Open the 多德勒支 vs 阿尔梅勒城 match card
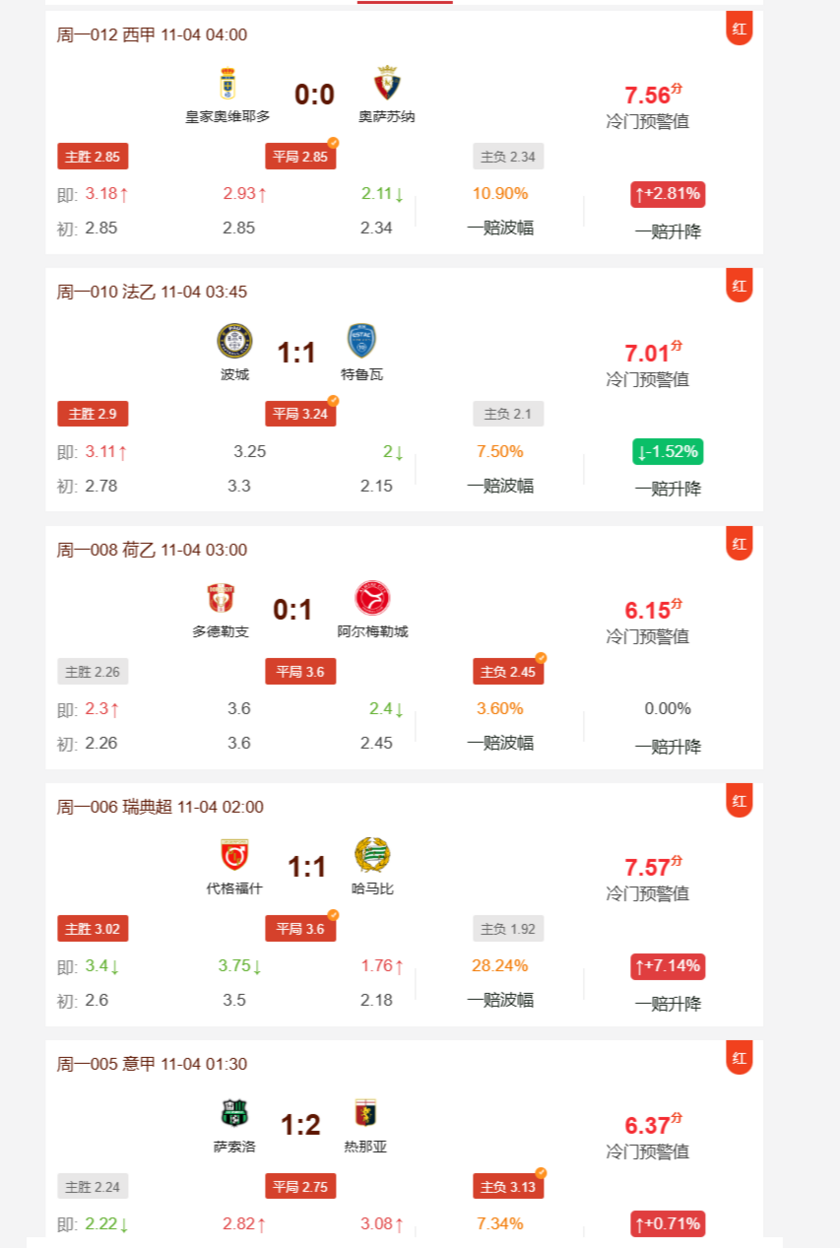This screenshot has width=840, height=1248. click(293, 609)
